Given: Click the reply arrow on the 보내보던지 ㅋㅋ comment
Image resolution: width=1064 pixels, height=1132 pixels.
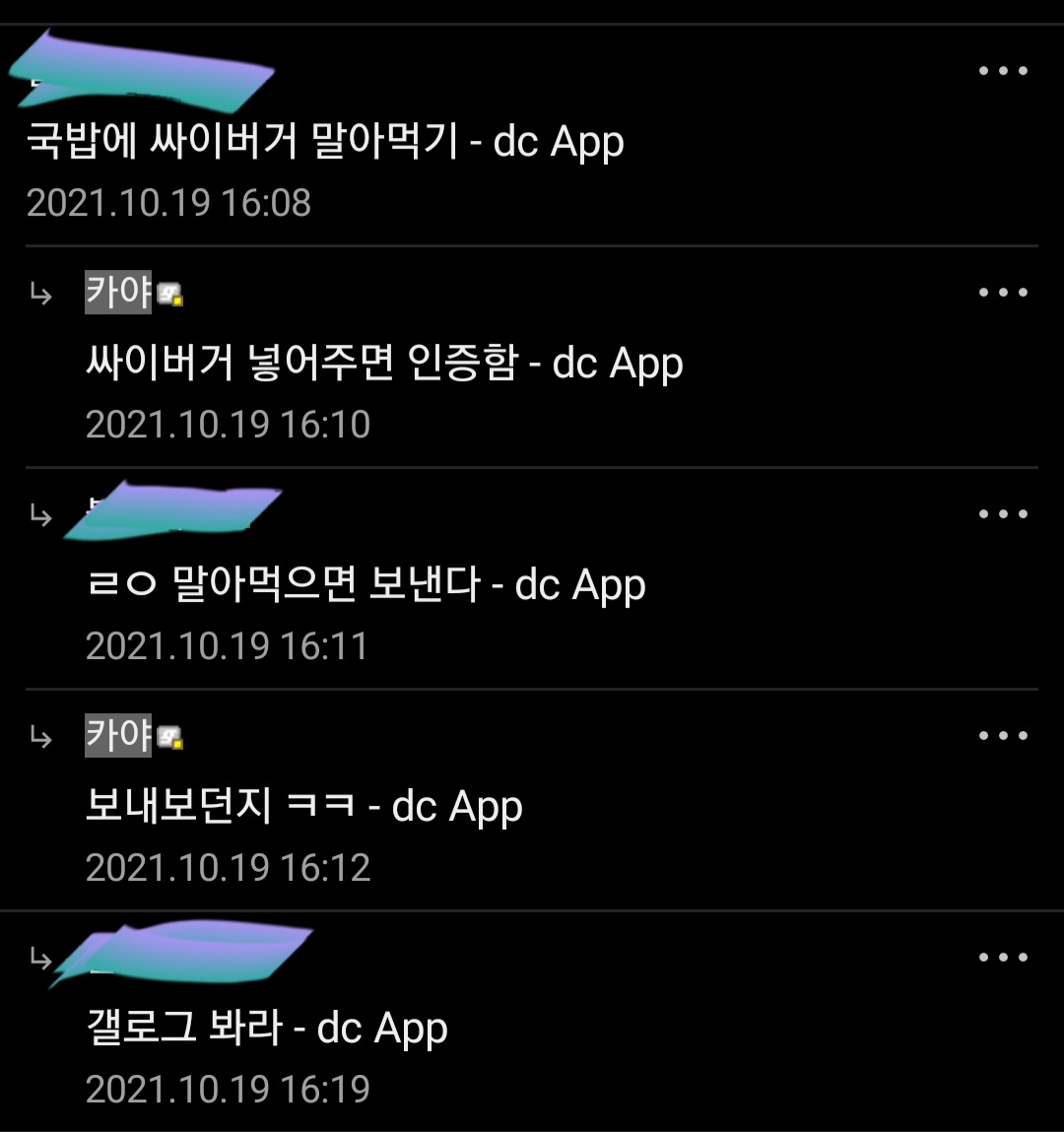Looking at the screenshot, I should [x=41, y=735].
